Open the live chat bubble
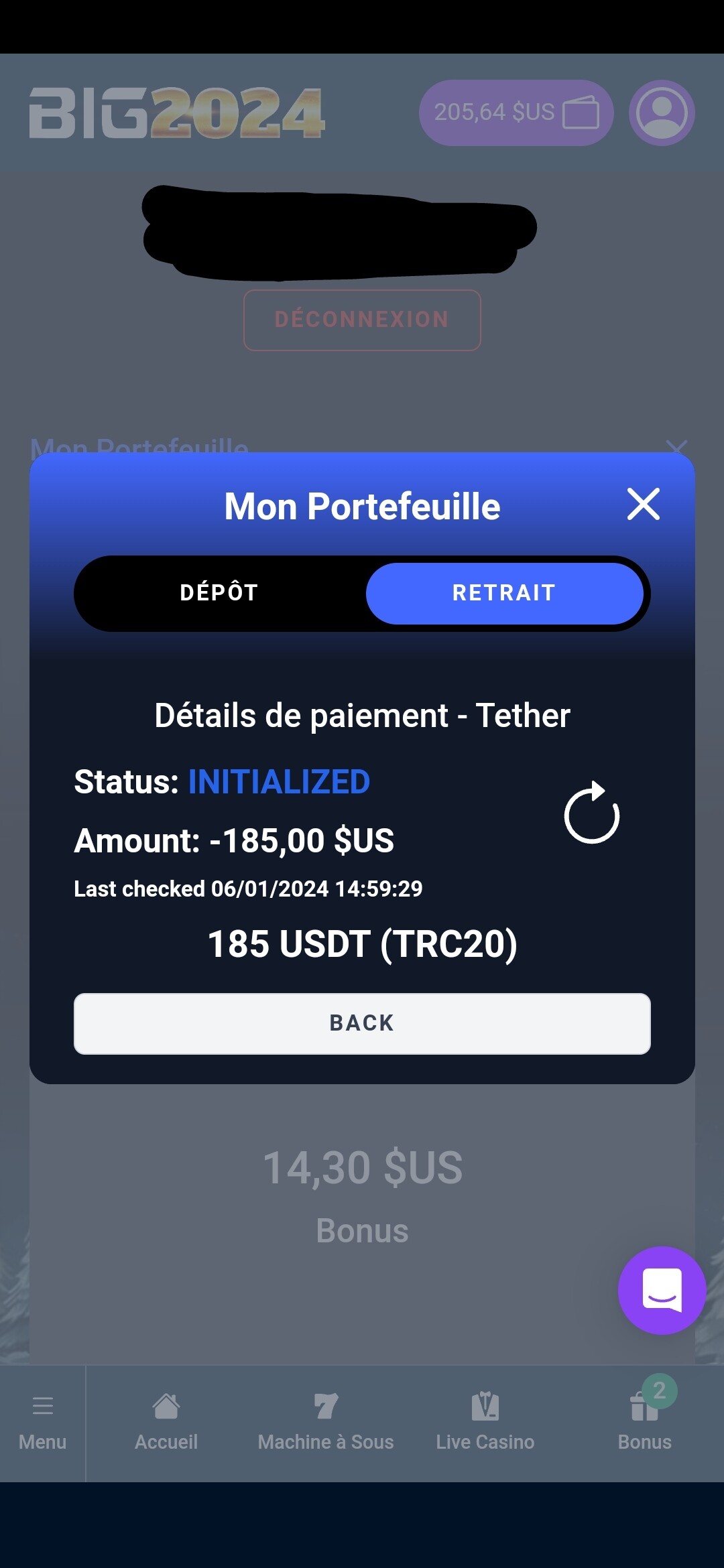724x1568 pixels. [662, 1290]
